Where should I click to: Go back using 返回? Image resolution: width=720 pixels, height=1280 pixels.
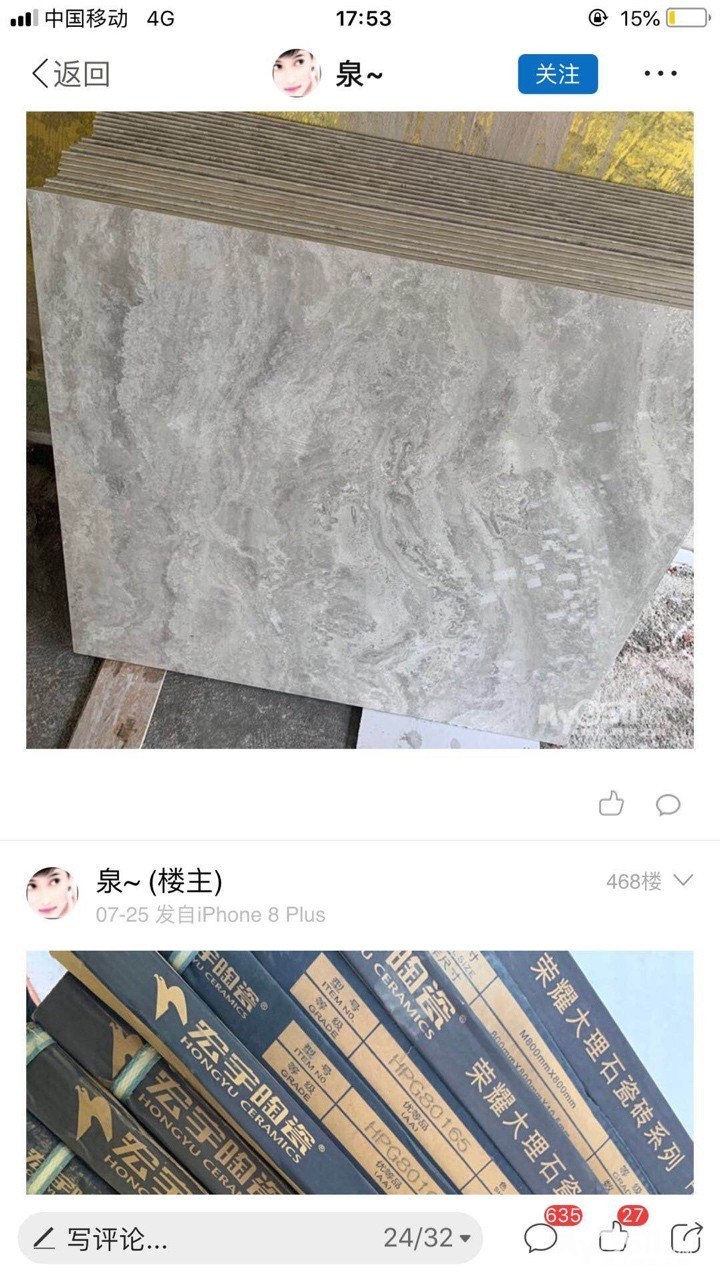pyautogui.click(x=70, y=74)
